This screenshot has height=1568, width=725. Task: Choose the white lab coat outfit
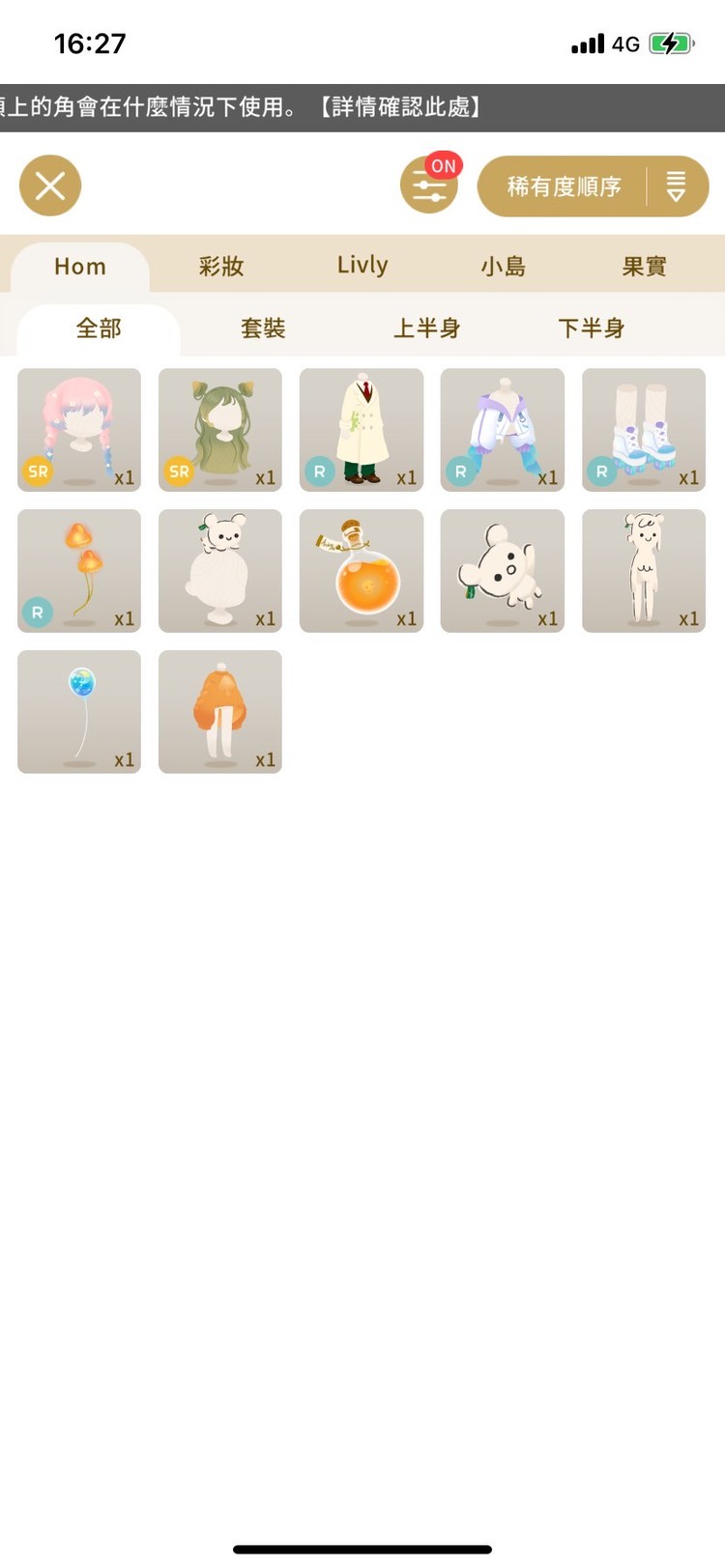[x=362, y=430]
